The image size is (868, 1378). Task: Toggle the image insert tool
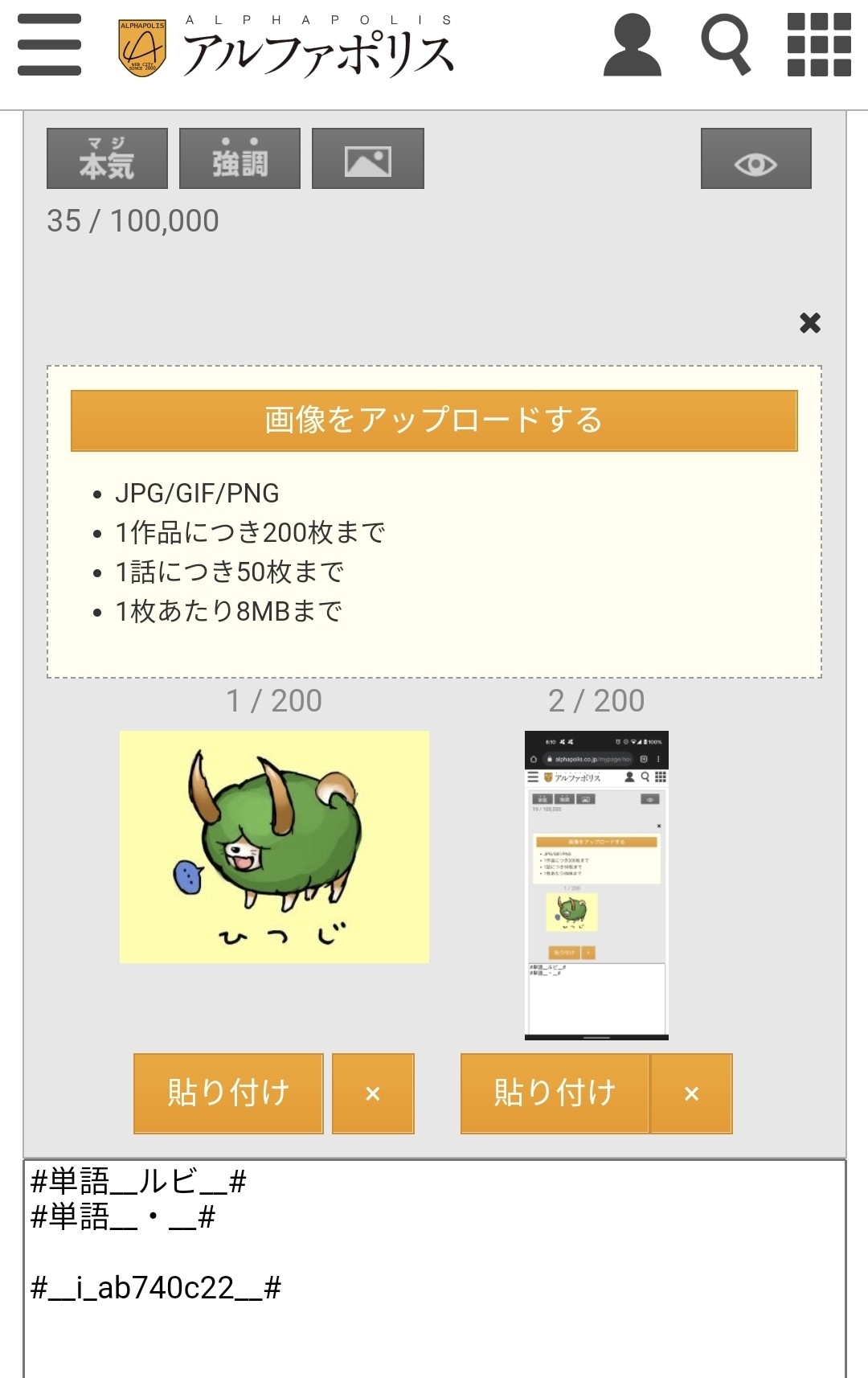tap(367, 158)
